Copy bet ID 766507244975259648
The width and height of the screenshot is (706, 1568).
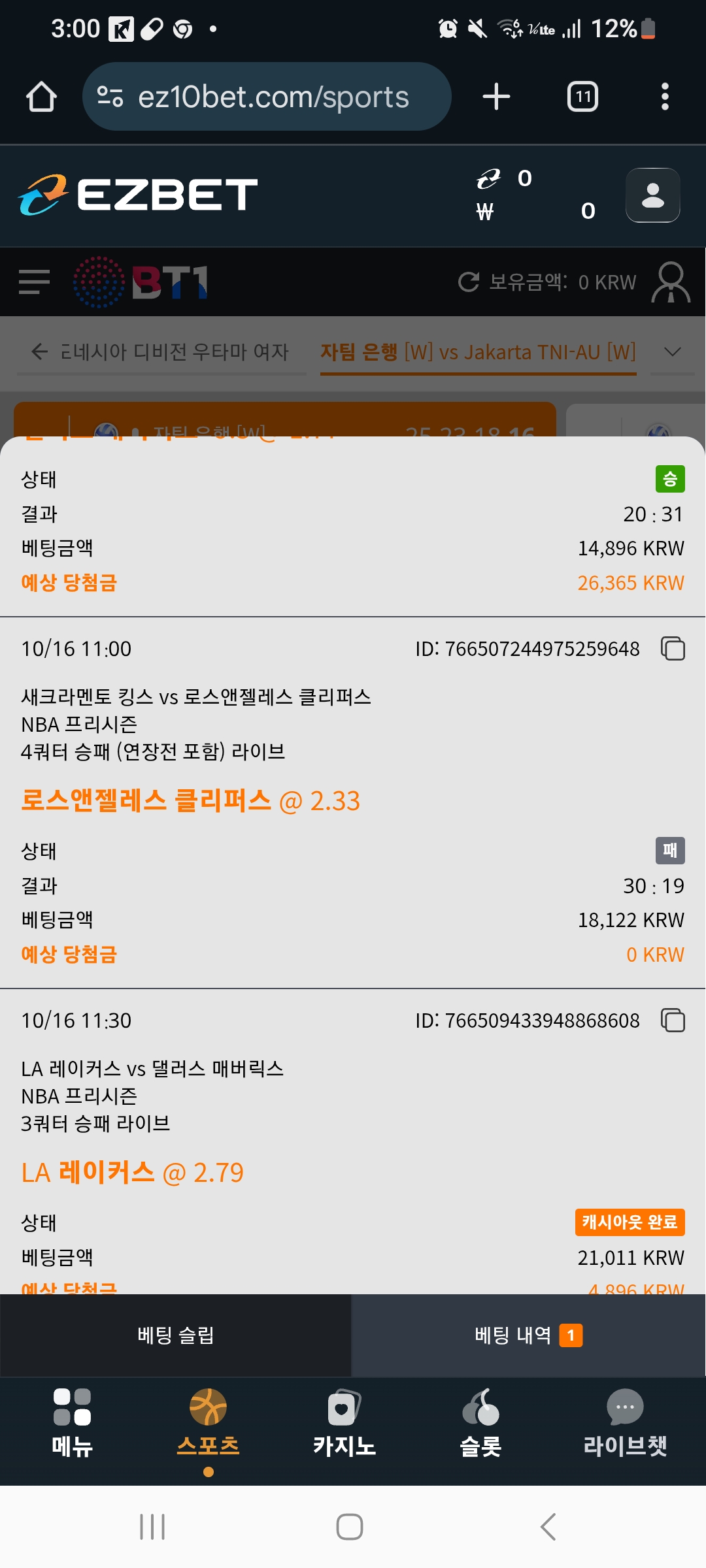point(673,649)
